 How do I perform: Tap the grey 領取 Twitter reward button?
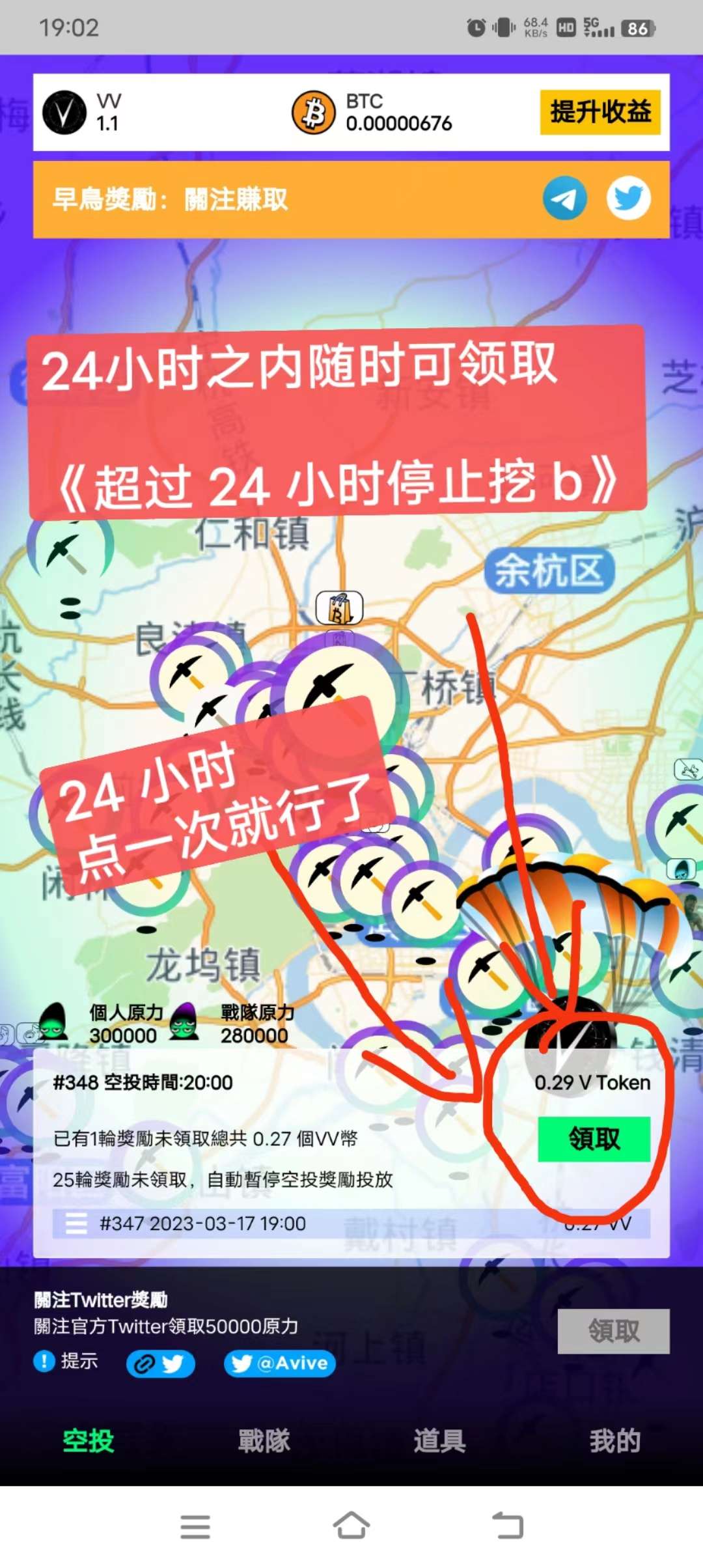pyautogui.click(x=613, y=1331)
